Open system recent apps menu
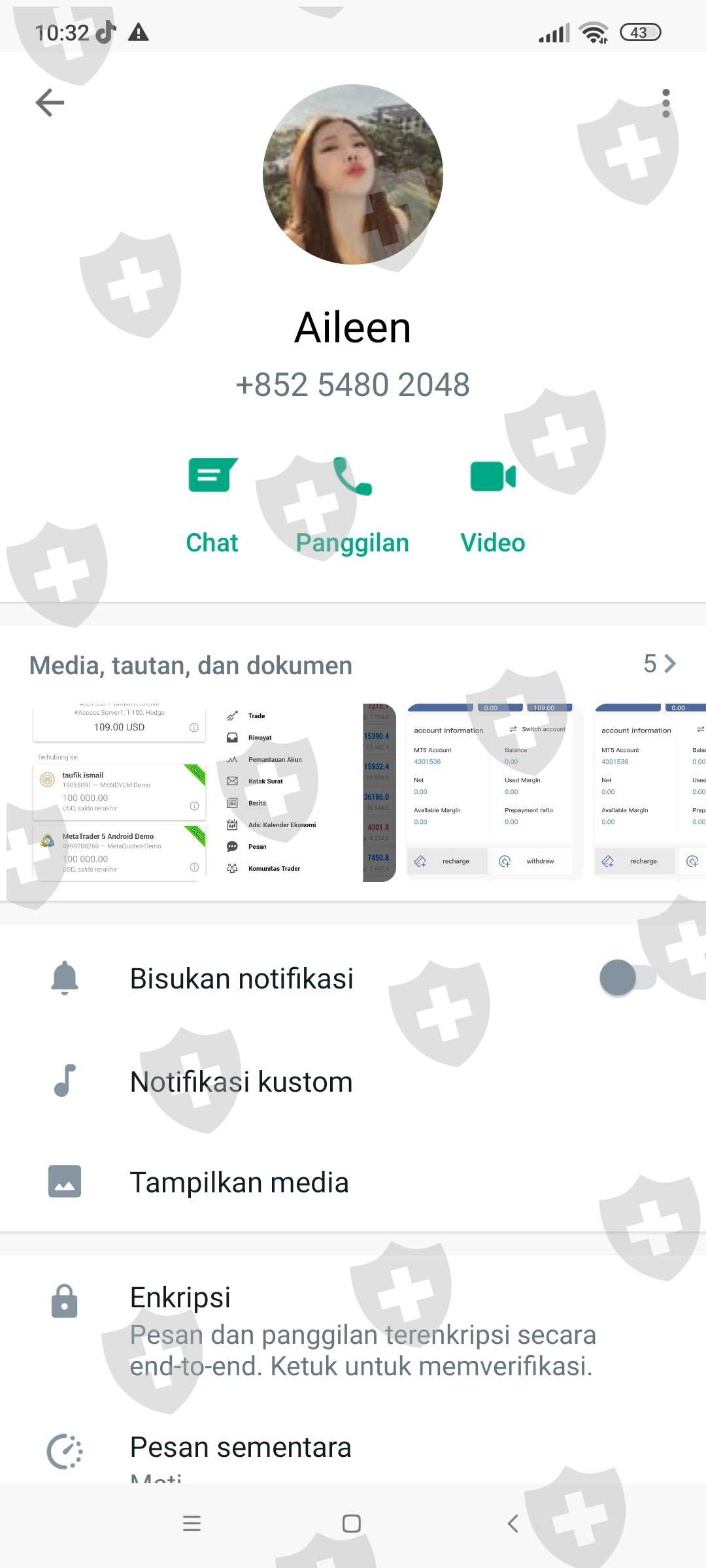Screen dimensions: 706x1568 192,1524
